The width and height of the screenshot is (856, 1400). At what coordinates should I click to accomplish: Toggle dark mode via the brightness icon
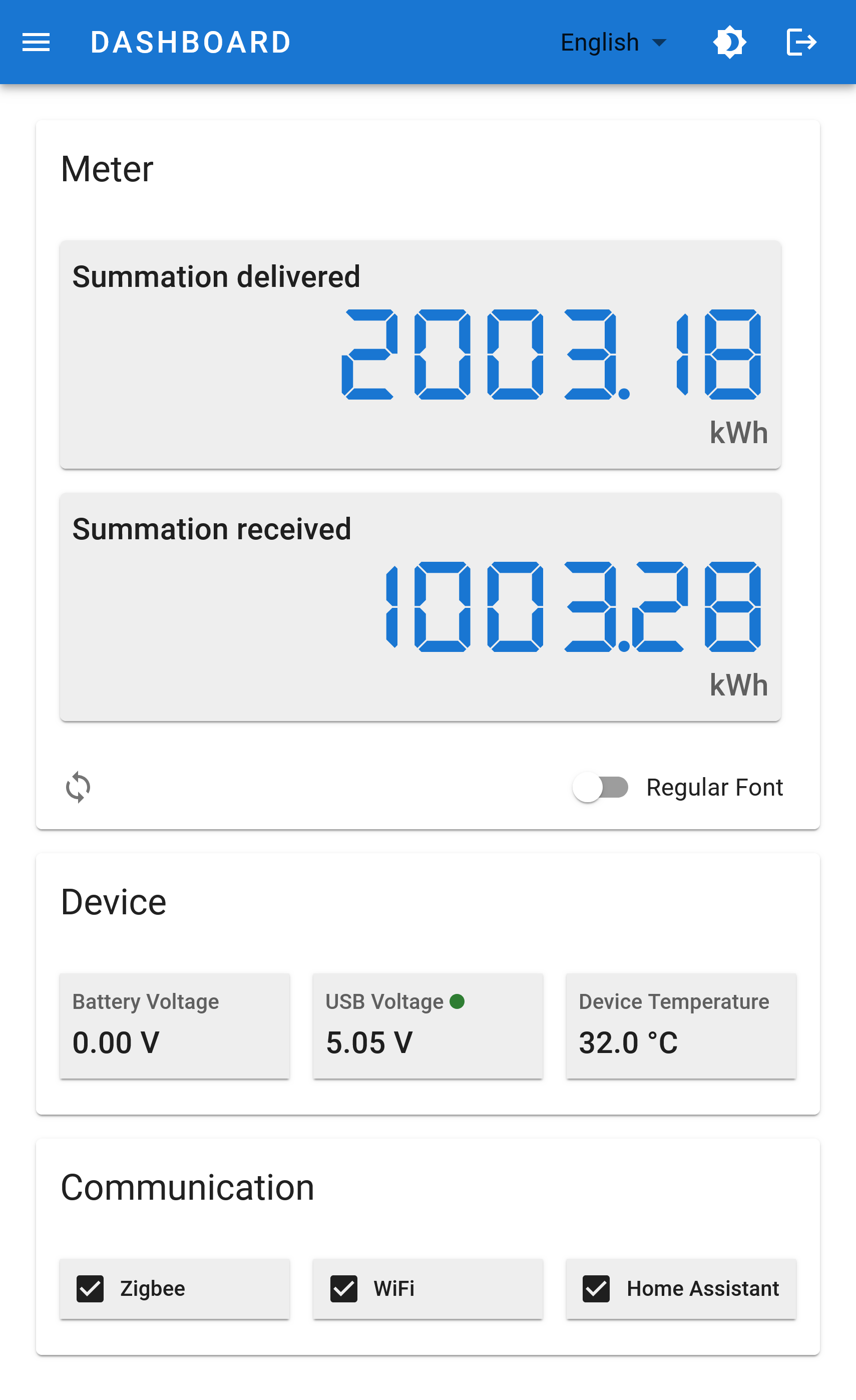click(x=731, y=42)
